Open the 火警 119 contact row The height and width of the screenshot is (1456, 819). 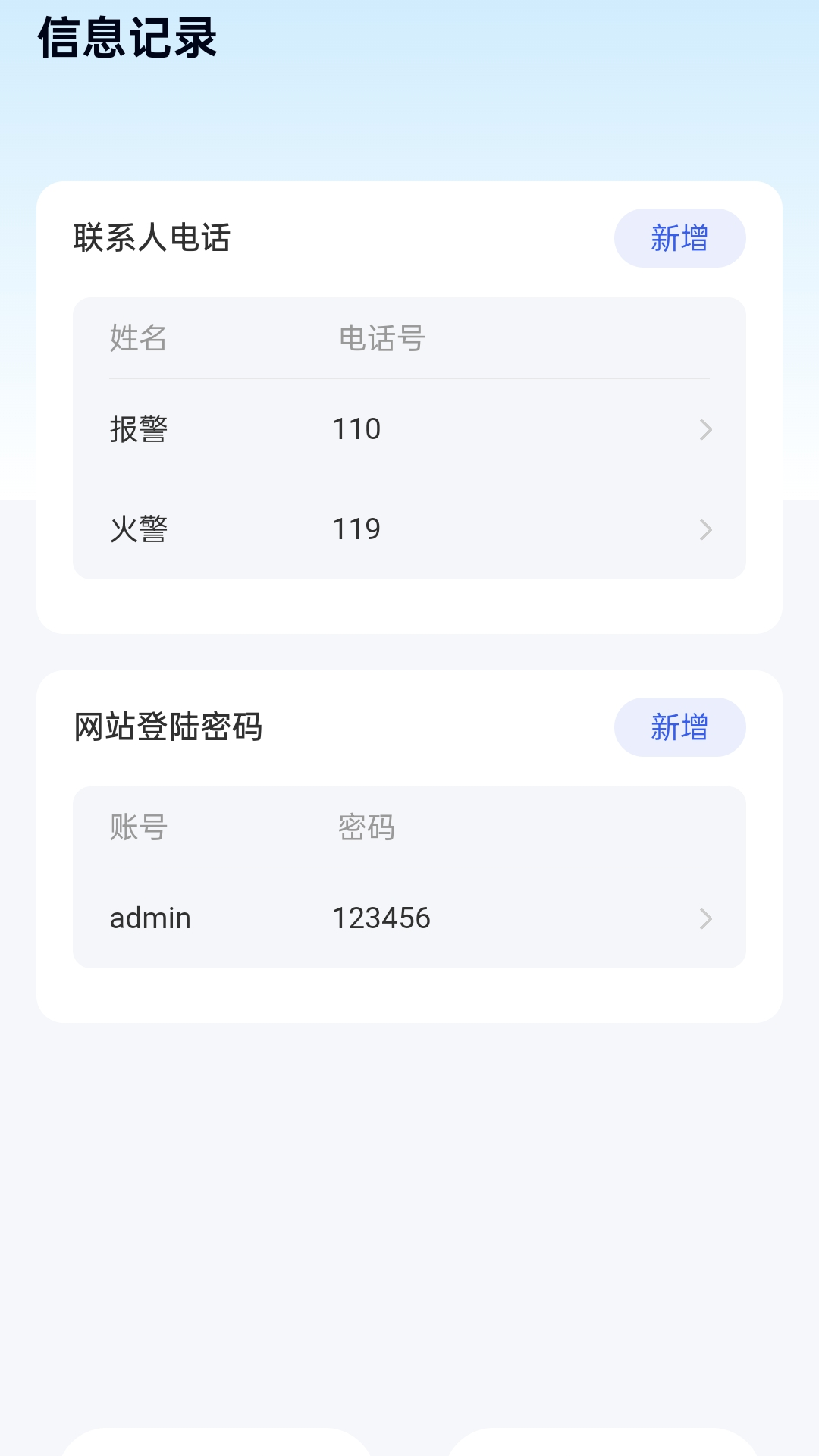(x=409, y=529)
